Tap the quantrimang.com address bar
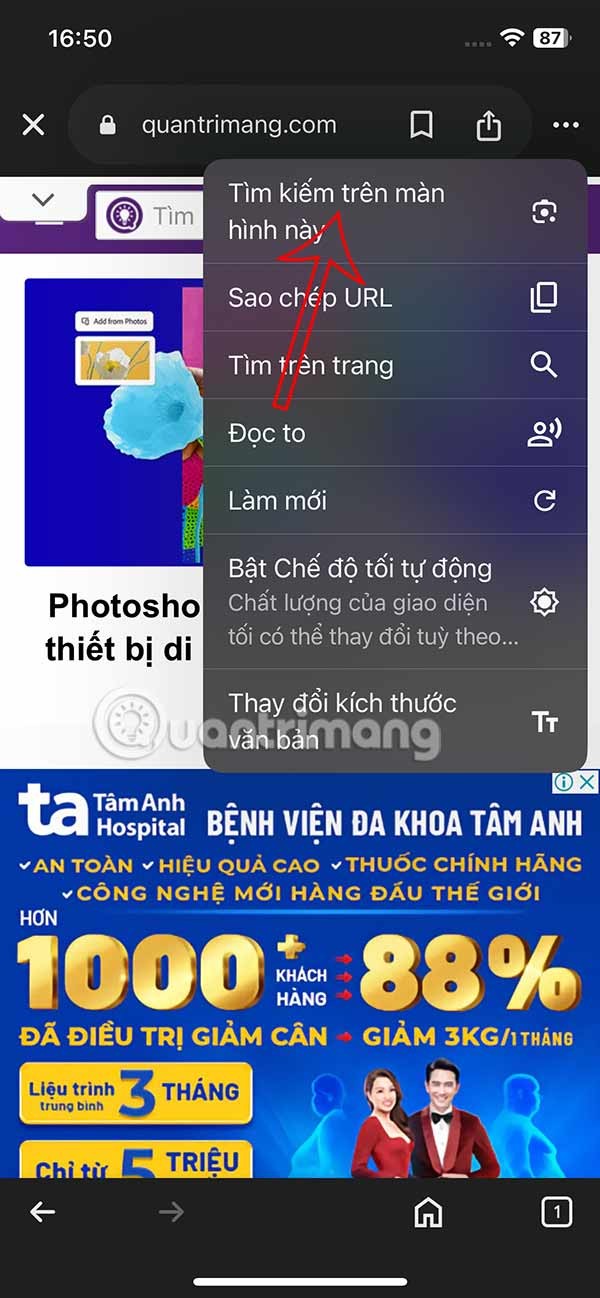The image size is (600, 1298). (240, 125)
